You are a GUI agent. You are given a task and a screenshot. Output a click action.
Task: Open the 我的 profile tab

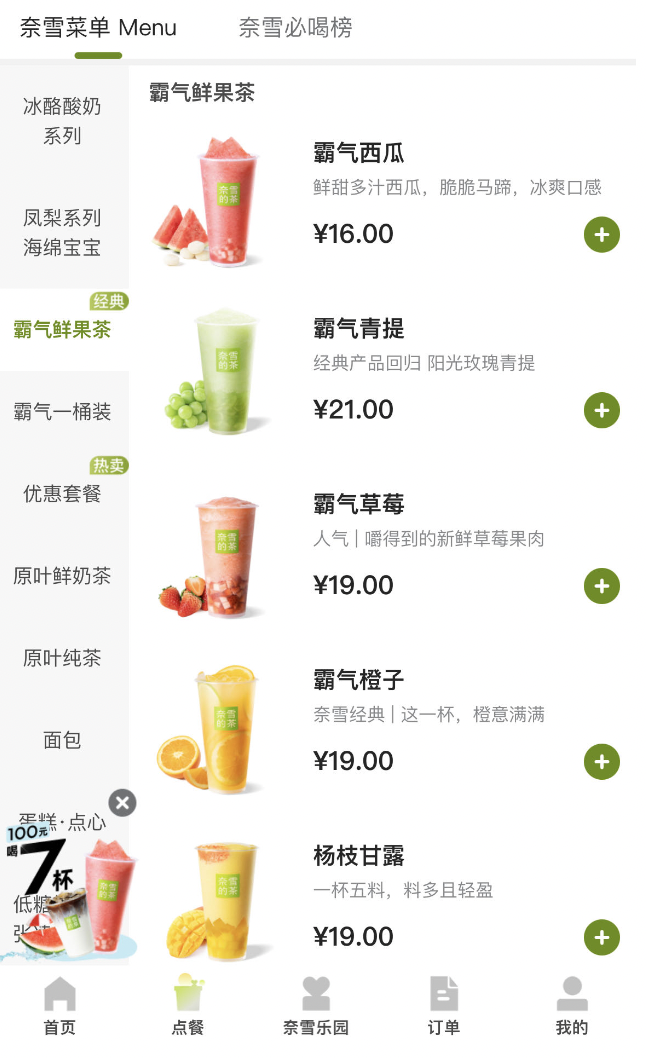572,1005
